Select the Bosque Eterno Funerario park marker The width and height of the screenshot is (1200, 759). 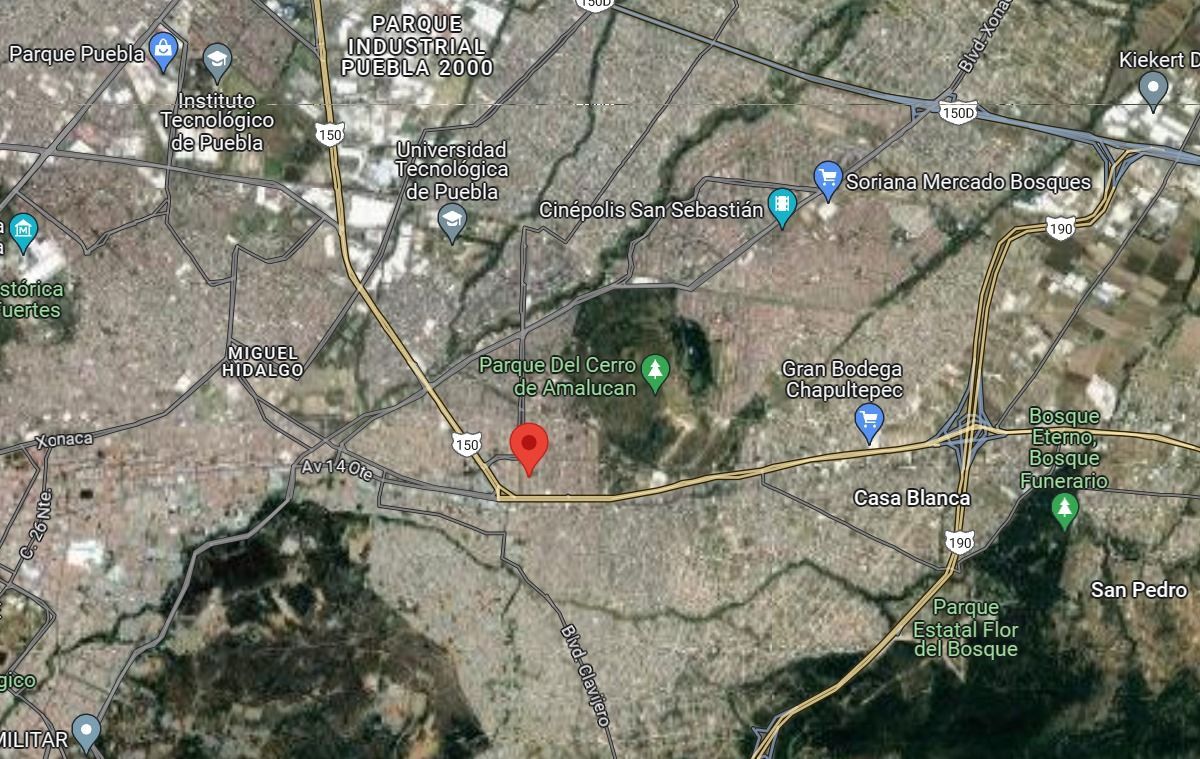coord(1066,511)
